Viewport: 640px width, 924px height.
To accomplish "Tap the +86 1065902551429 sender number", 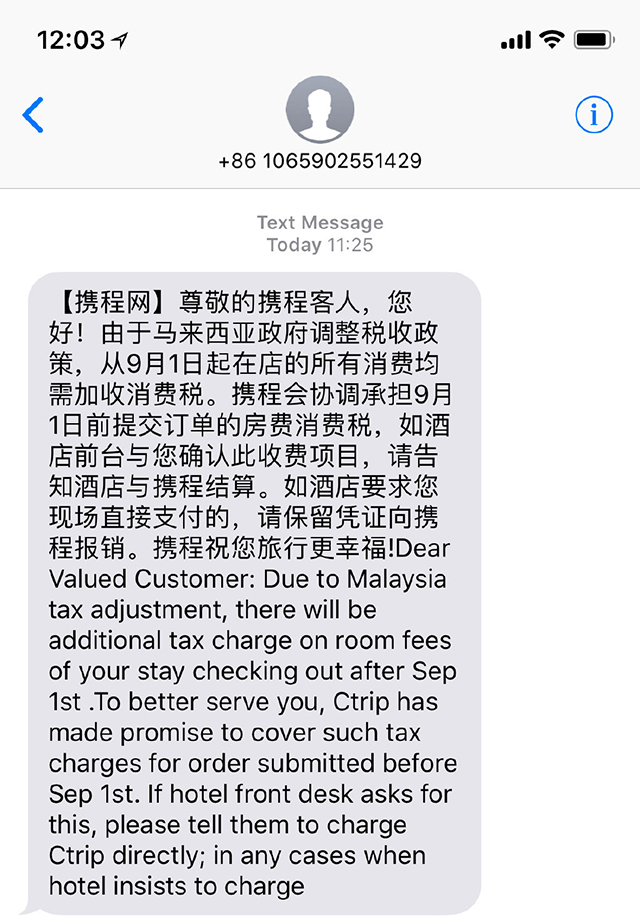I will coord(320,160).
